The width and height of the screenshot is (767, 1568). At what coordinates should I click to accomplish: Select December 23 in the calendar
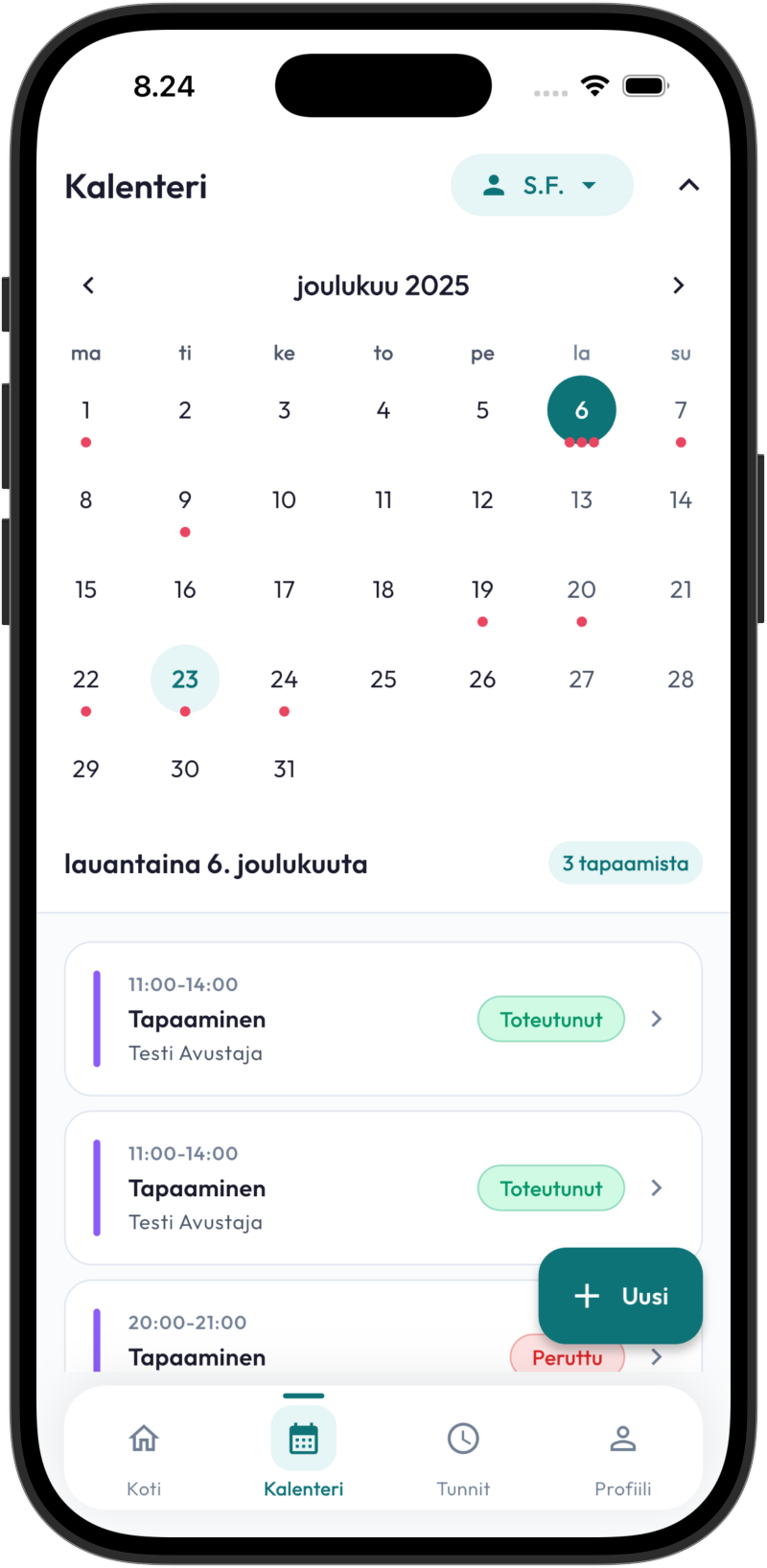185,680
